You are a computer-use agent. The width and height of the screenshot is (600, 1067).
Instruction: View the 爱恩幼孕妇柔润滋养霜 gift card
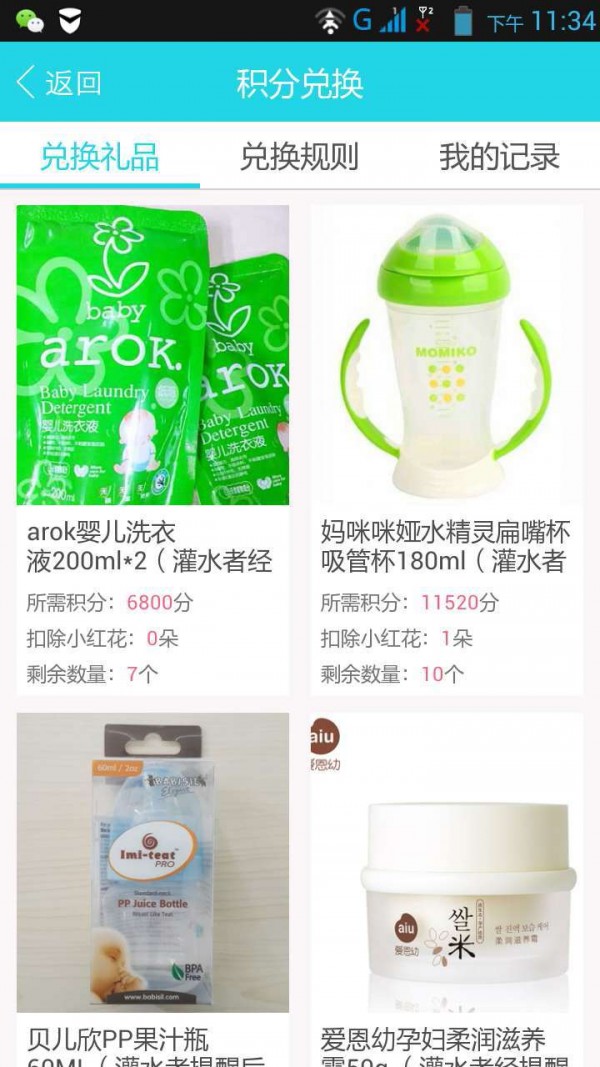[x=446, y=880]
